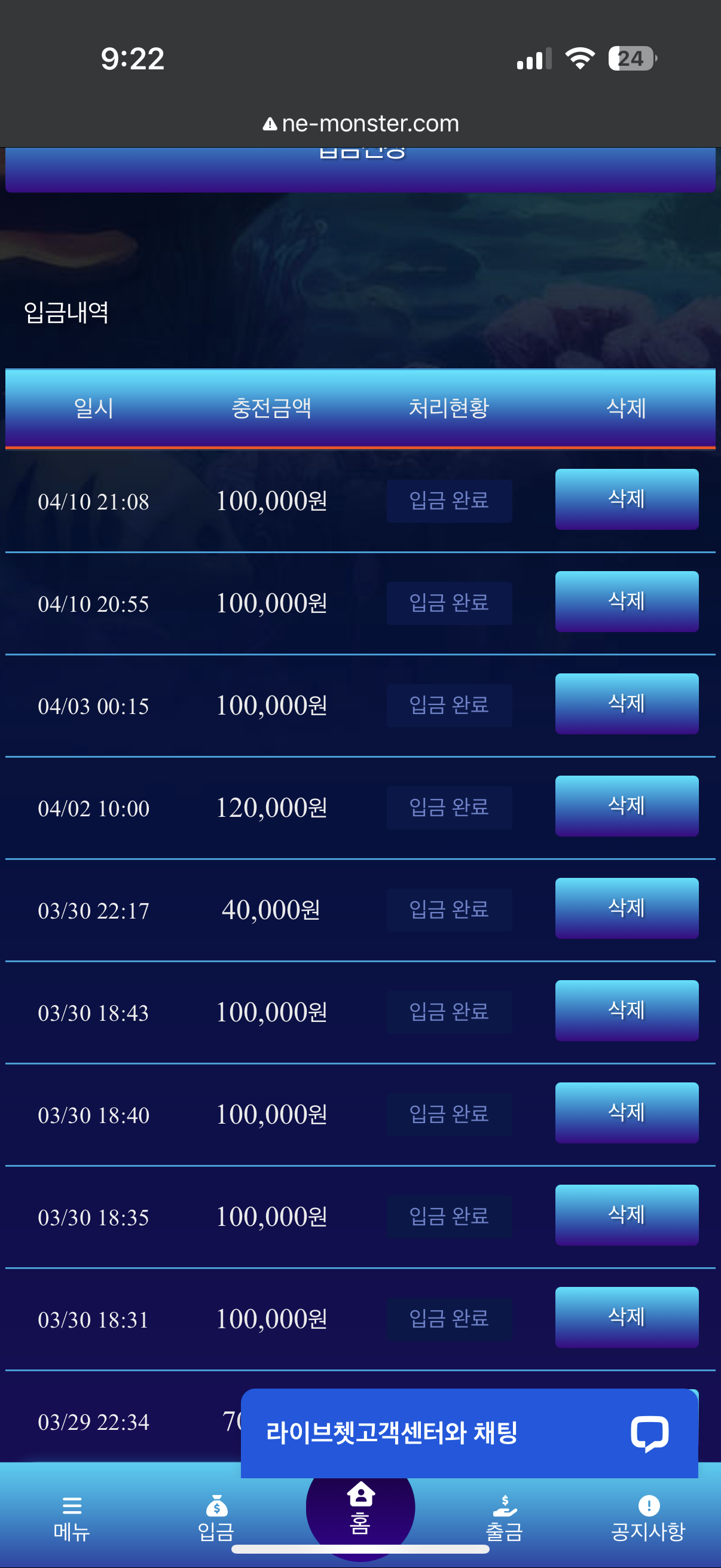Delete the 04/10 20:55 deposit entry
Viewport: 721px width, 1568px height.
tap(626, 602)
